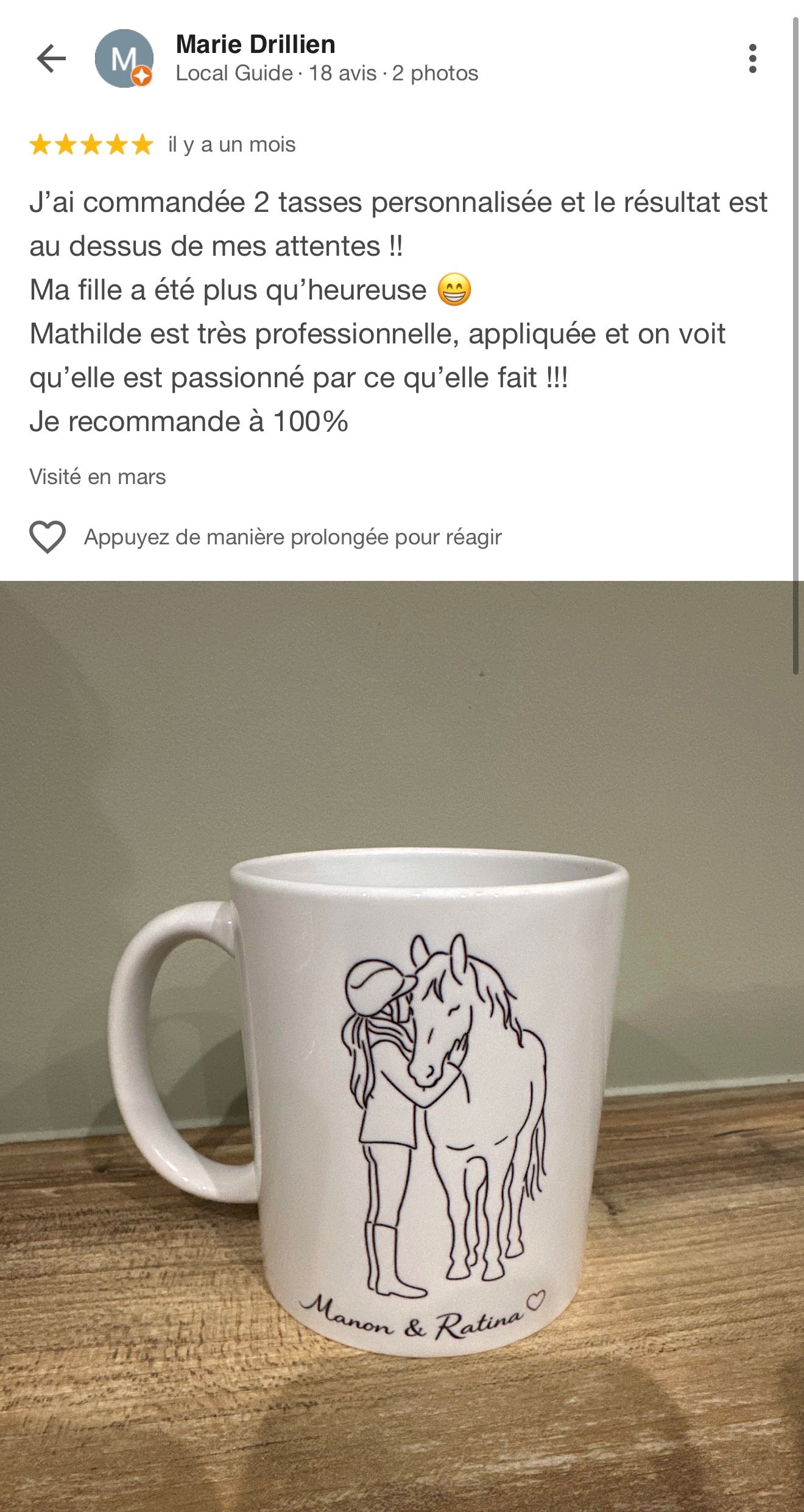Viewport: 804px width, 1512px height.
Task: Open Marie Drillien's profile avatar
Action: (x=124, y=58)
